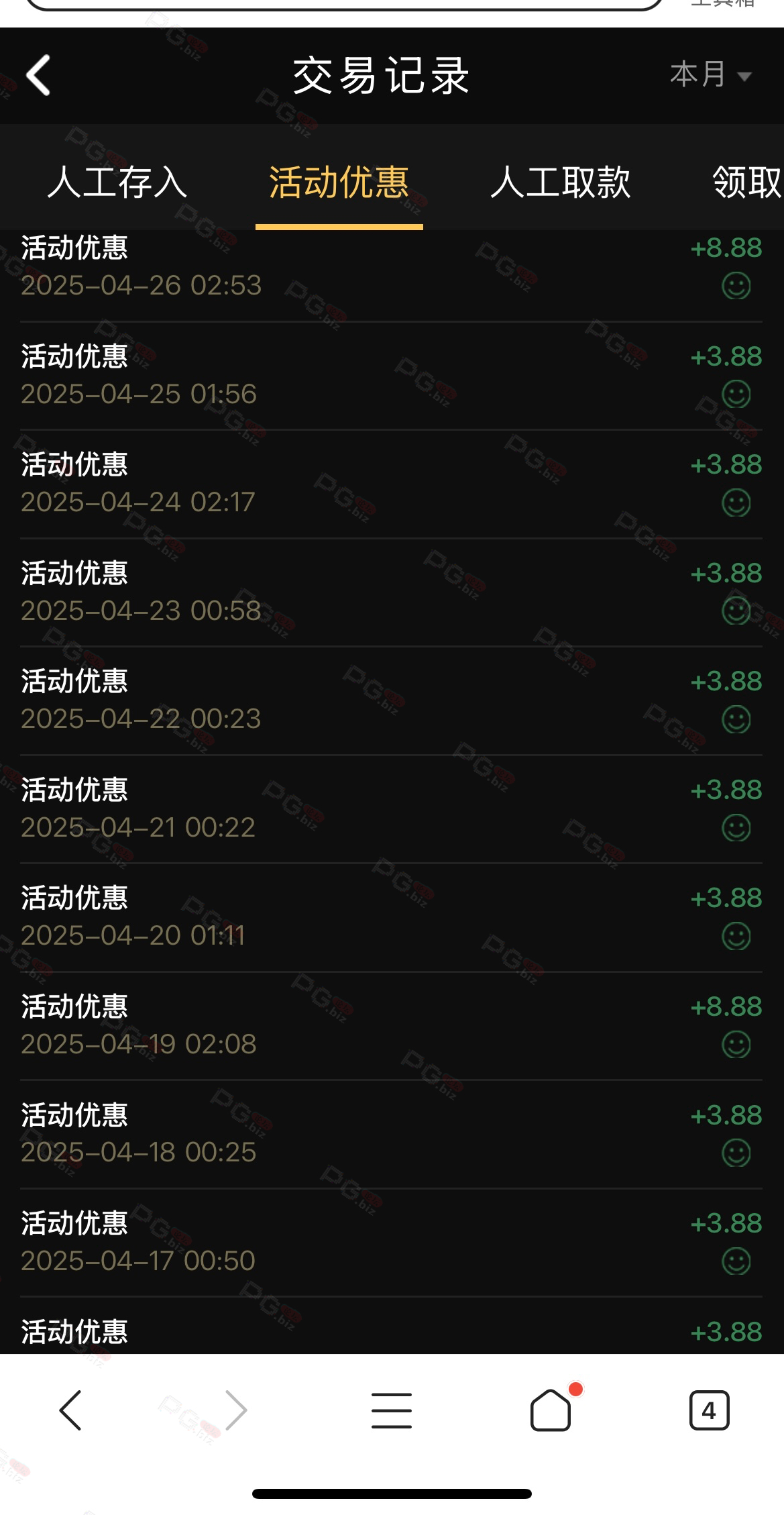Select the 活动优惠 tab
This screenshot has height=1515, width=784.
[339, 182]
